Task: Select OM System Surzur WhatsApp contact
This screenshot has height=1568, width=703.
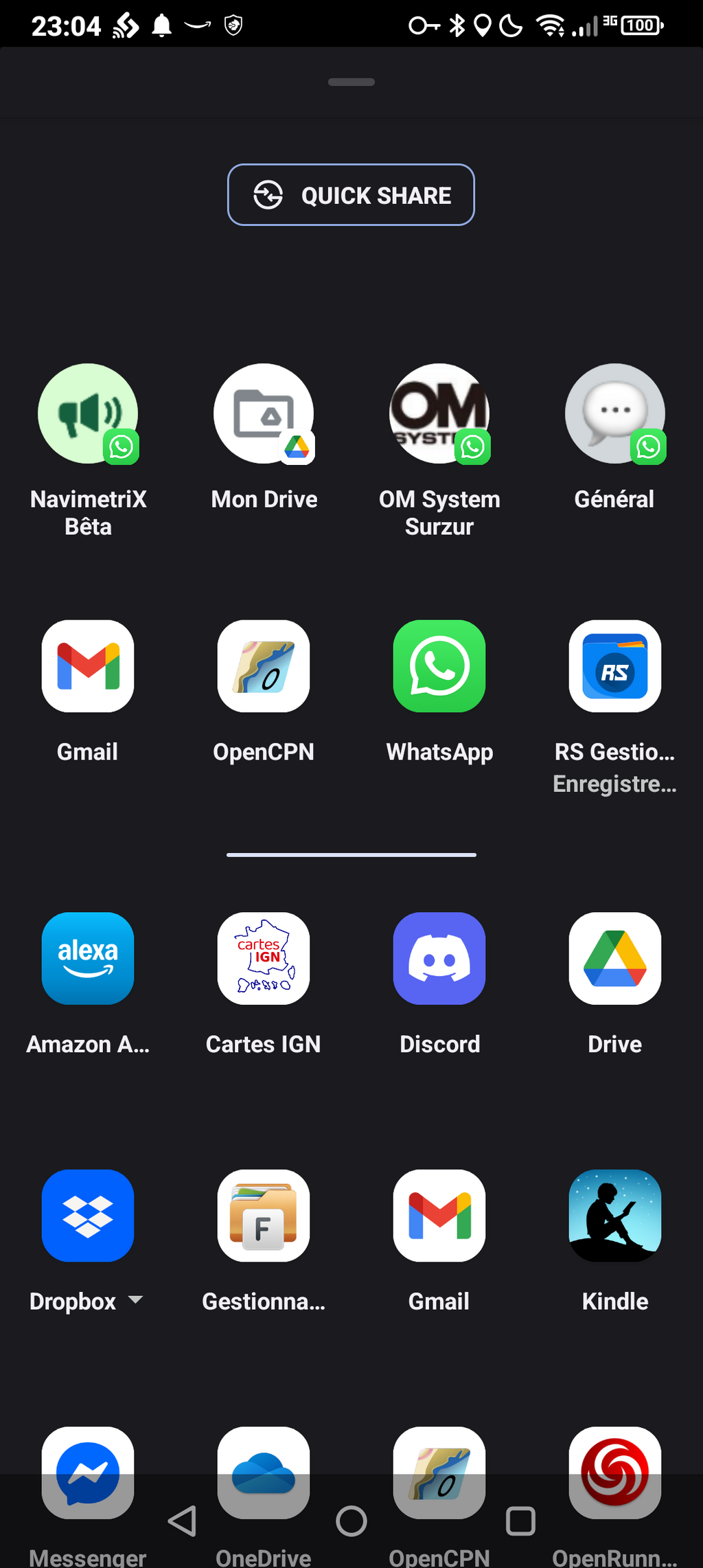Action: [x=439, y=413]
